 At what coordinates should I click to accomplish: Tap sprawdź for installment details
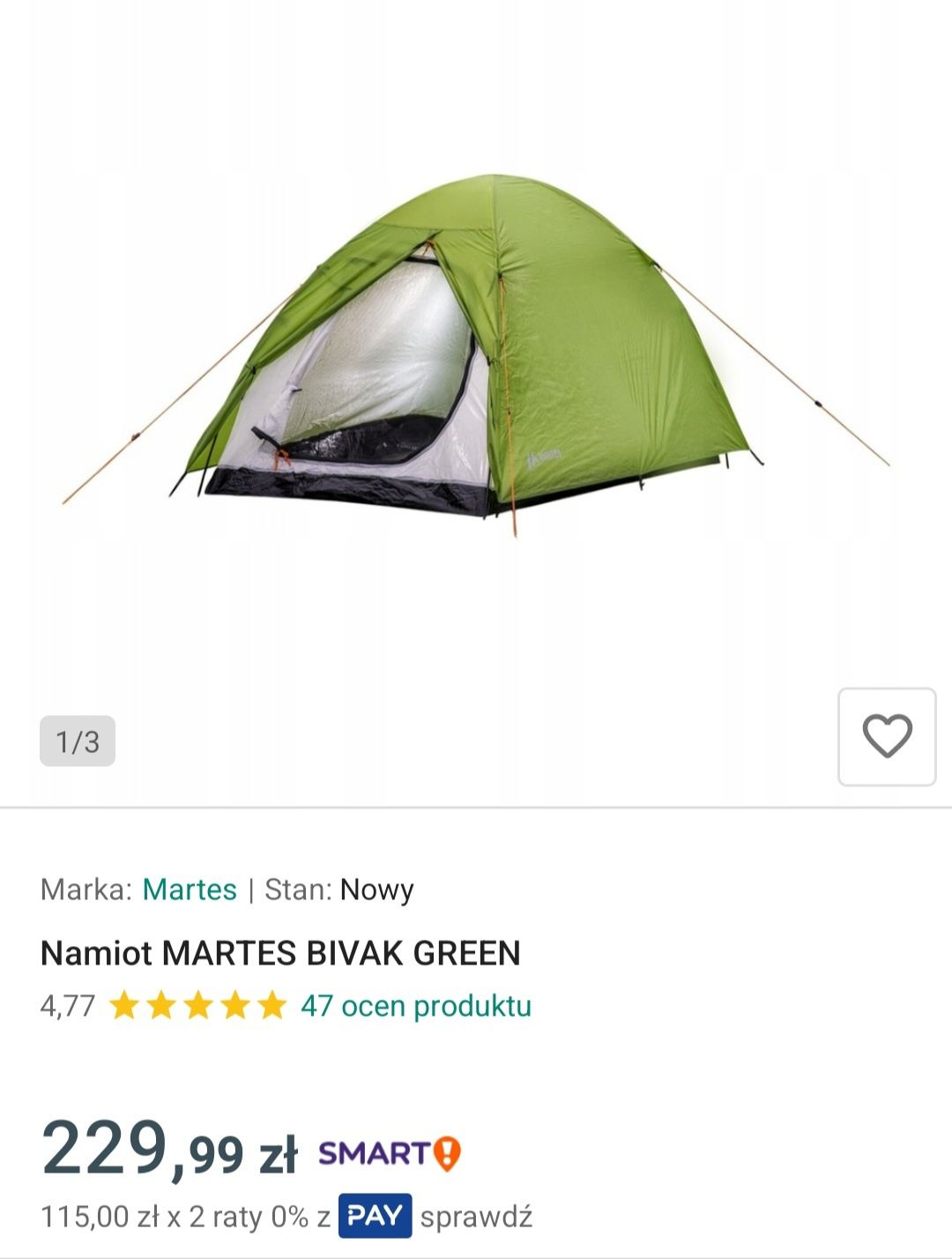pyautogui.click(x=476, y=1218)
